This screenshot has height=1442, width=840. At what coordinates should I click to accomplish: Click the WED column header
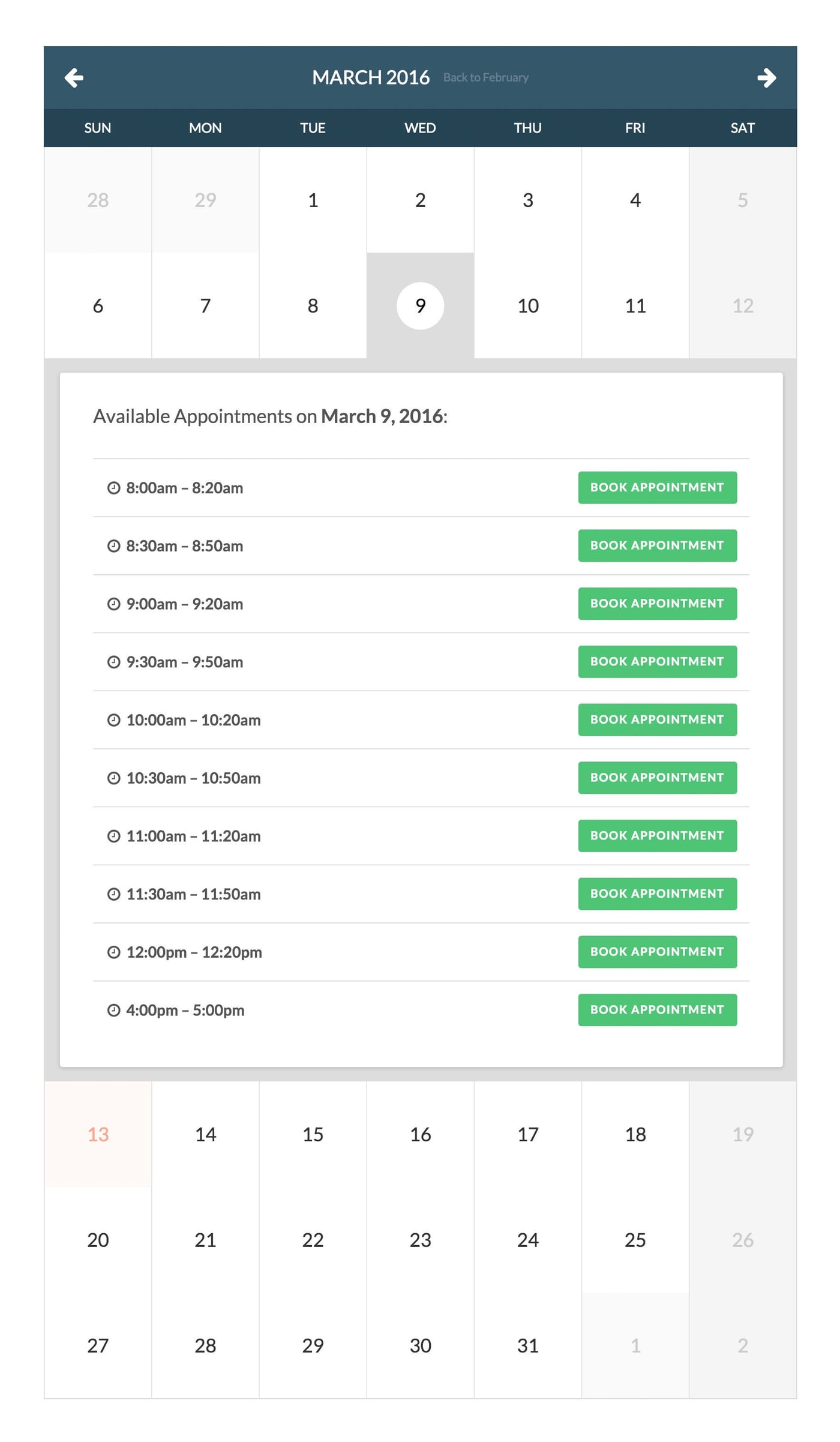pyautogui.click(x=420, y=128)
